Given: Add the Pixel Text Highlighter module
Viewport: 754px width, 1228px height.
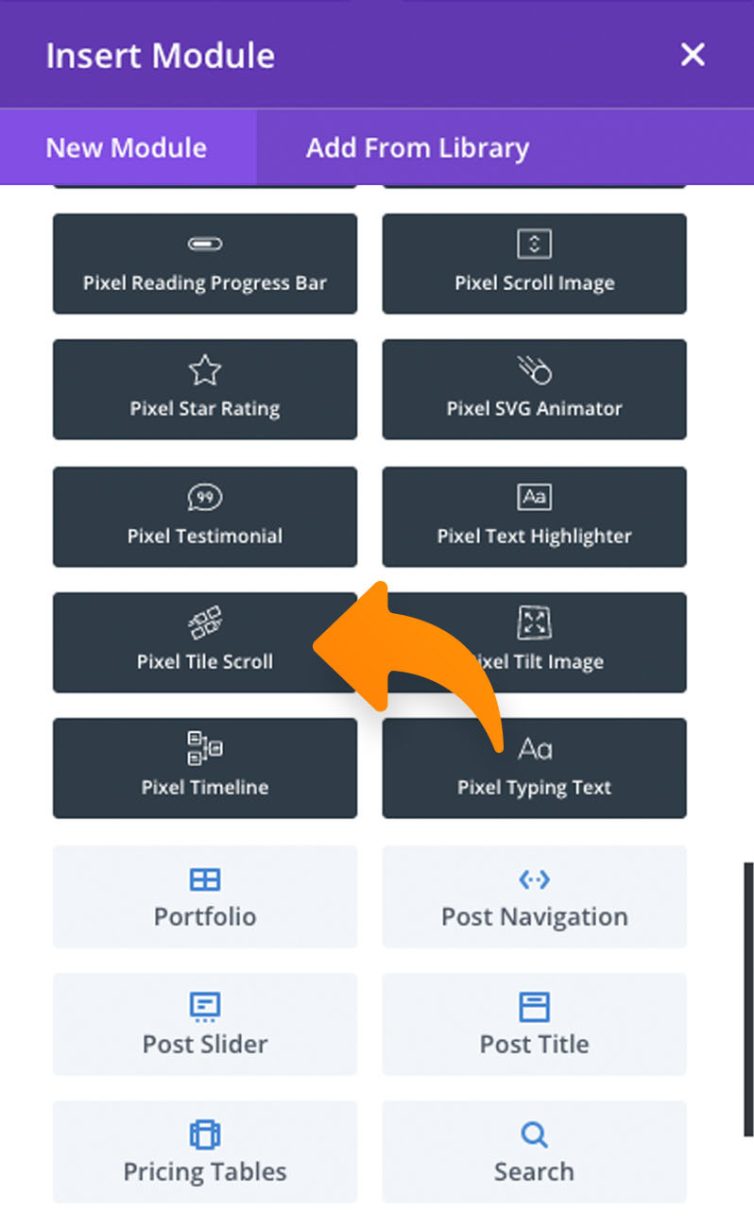Looking at the screenshot, I should (x=533, y=516).
